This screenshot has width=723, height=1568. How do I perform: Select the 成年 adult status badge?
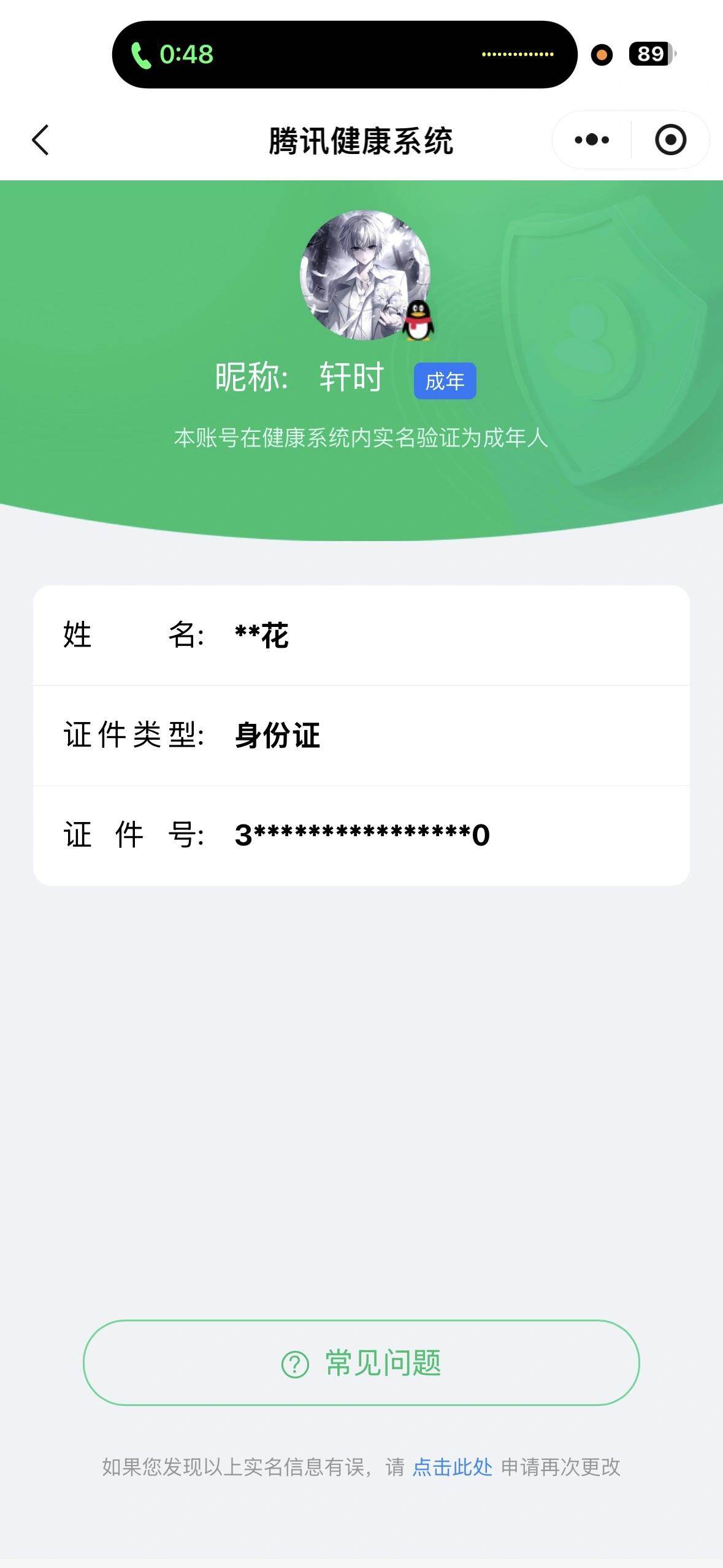[x=445, y=382]
